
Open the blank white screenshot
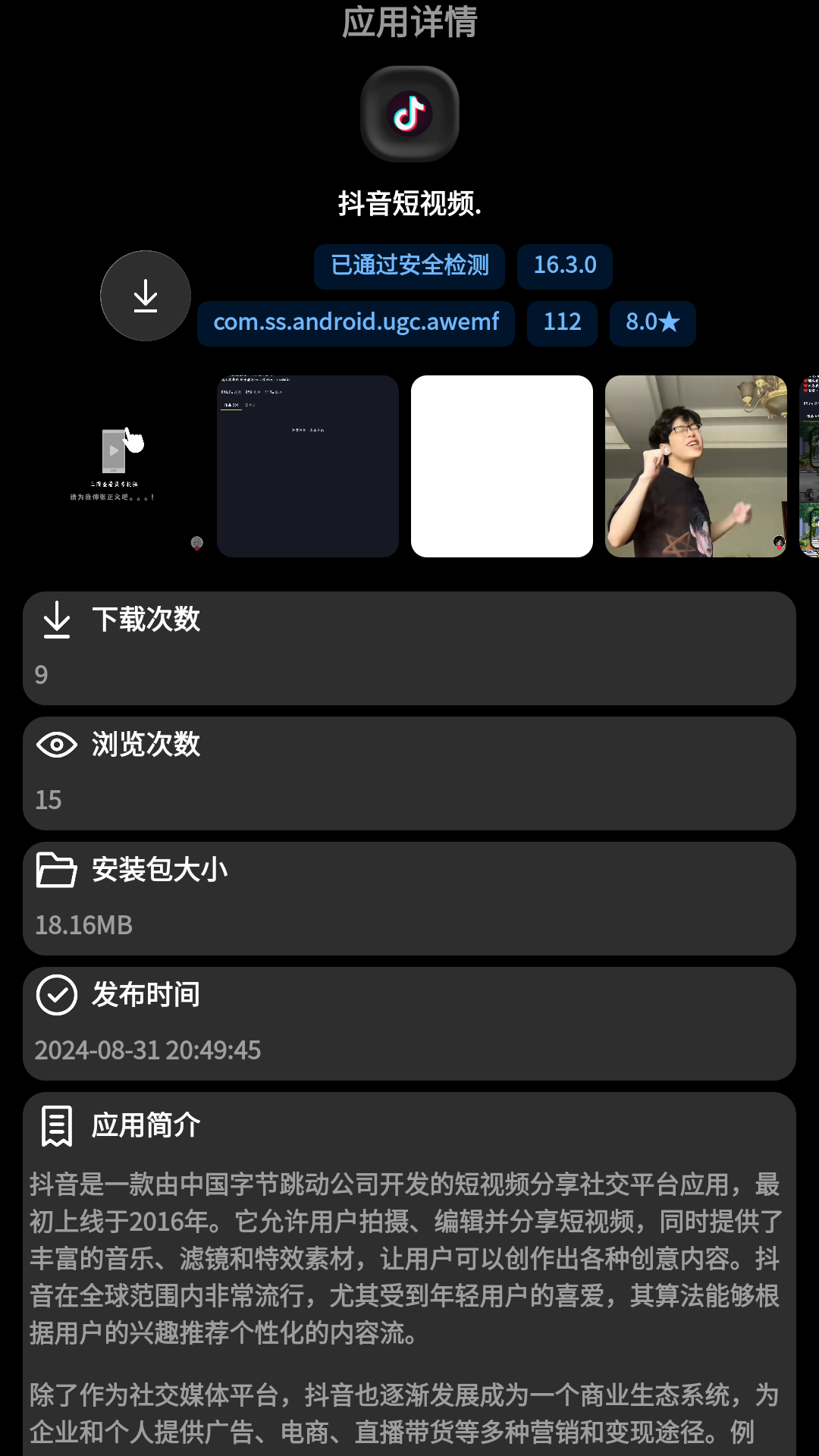click(502, 466)
